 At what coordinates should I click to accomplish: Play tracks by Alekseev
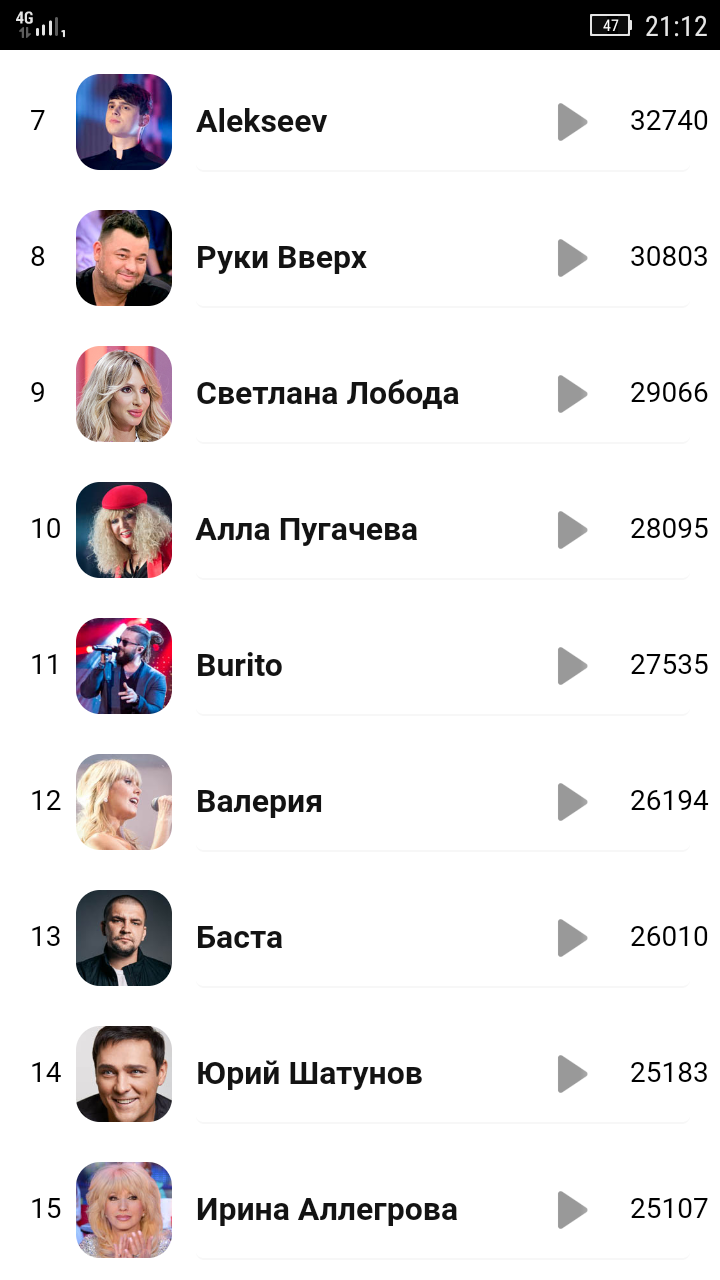tap(572, 122)
